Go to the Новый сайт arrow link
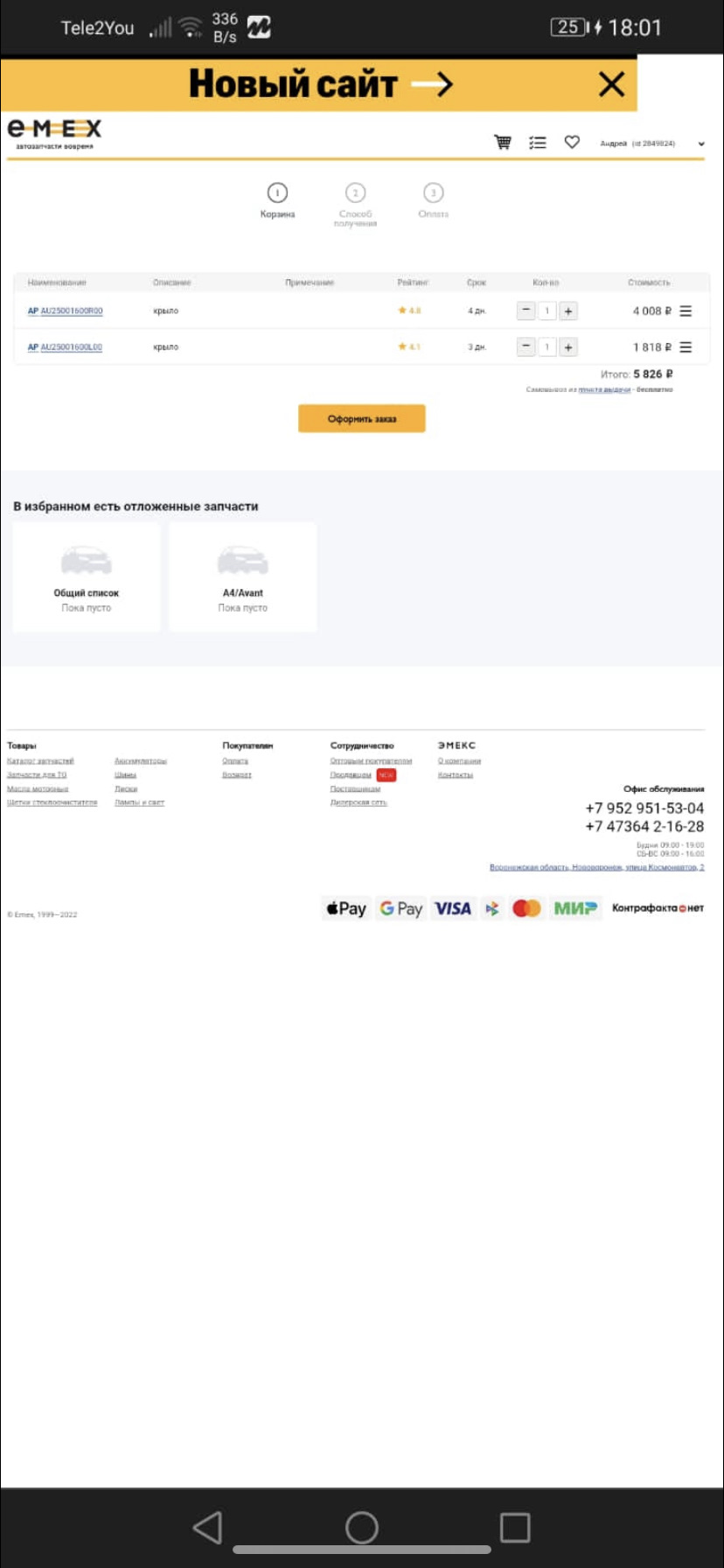 432,85
